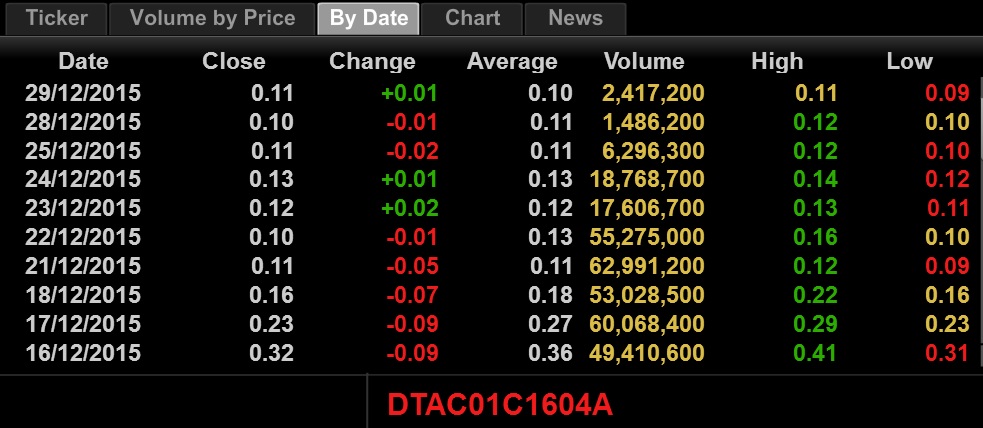This screenshot has height=428, width=983.
Task: Open the News tab
Action: (576, 18)
